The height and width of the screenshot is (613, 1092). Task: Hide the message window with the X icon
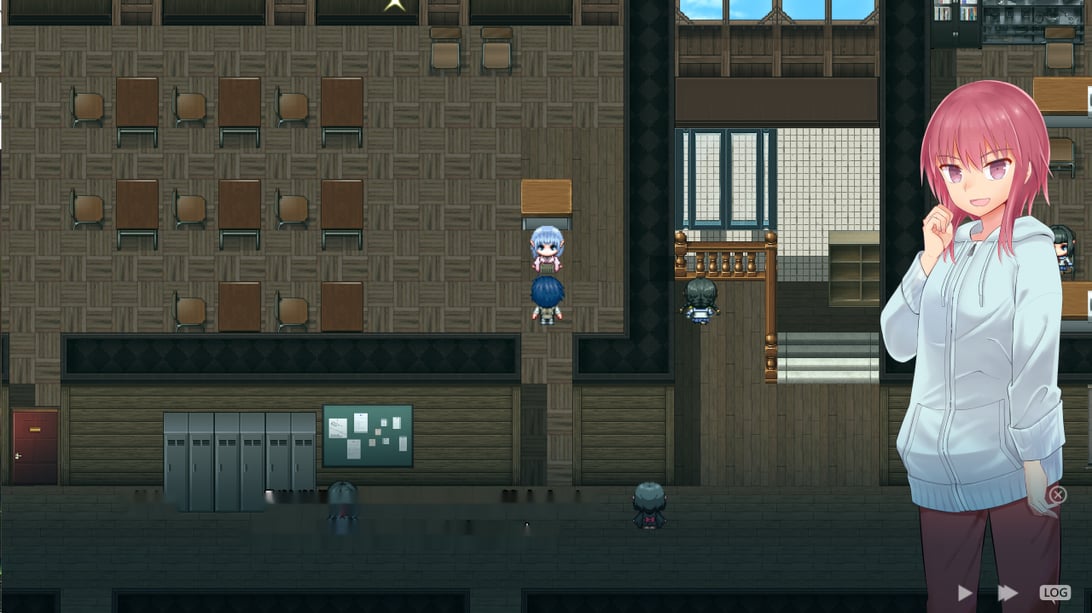tap(1057, 494)
